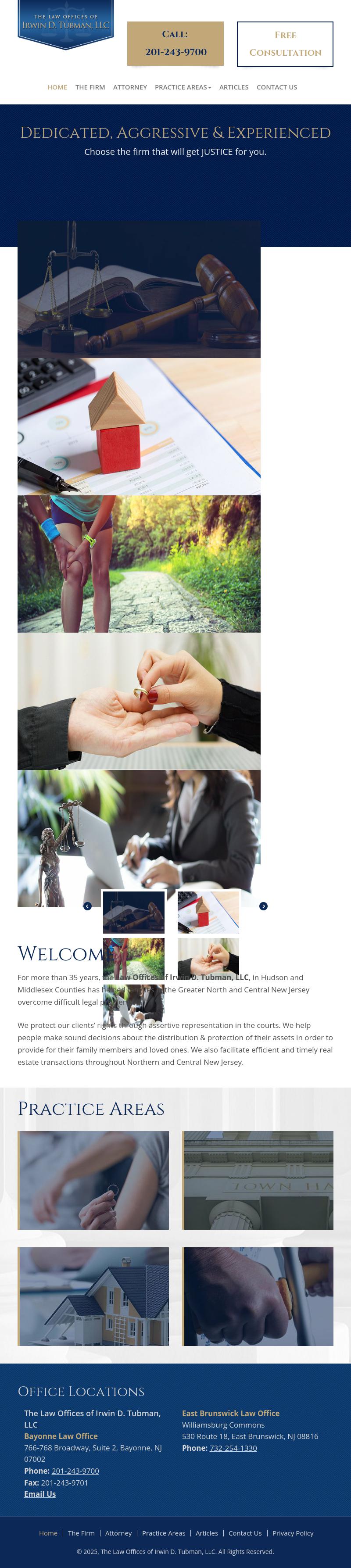Select the red house slideshow thumbnail
351x1568 pixels.
[x=208, y=912]
